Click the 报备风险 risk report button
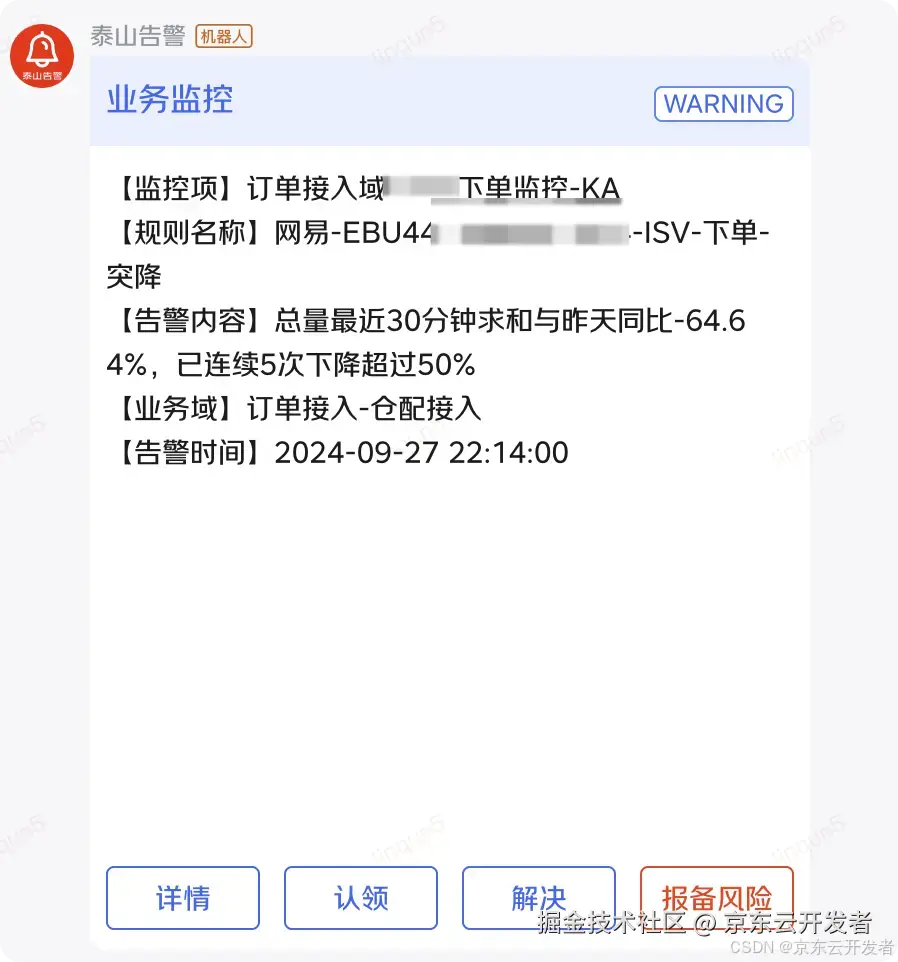 coord(716,898)
